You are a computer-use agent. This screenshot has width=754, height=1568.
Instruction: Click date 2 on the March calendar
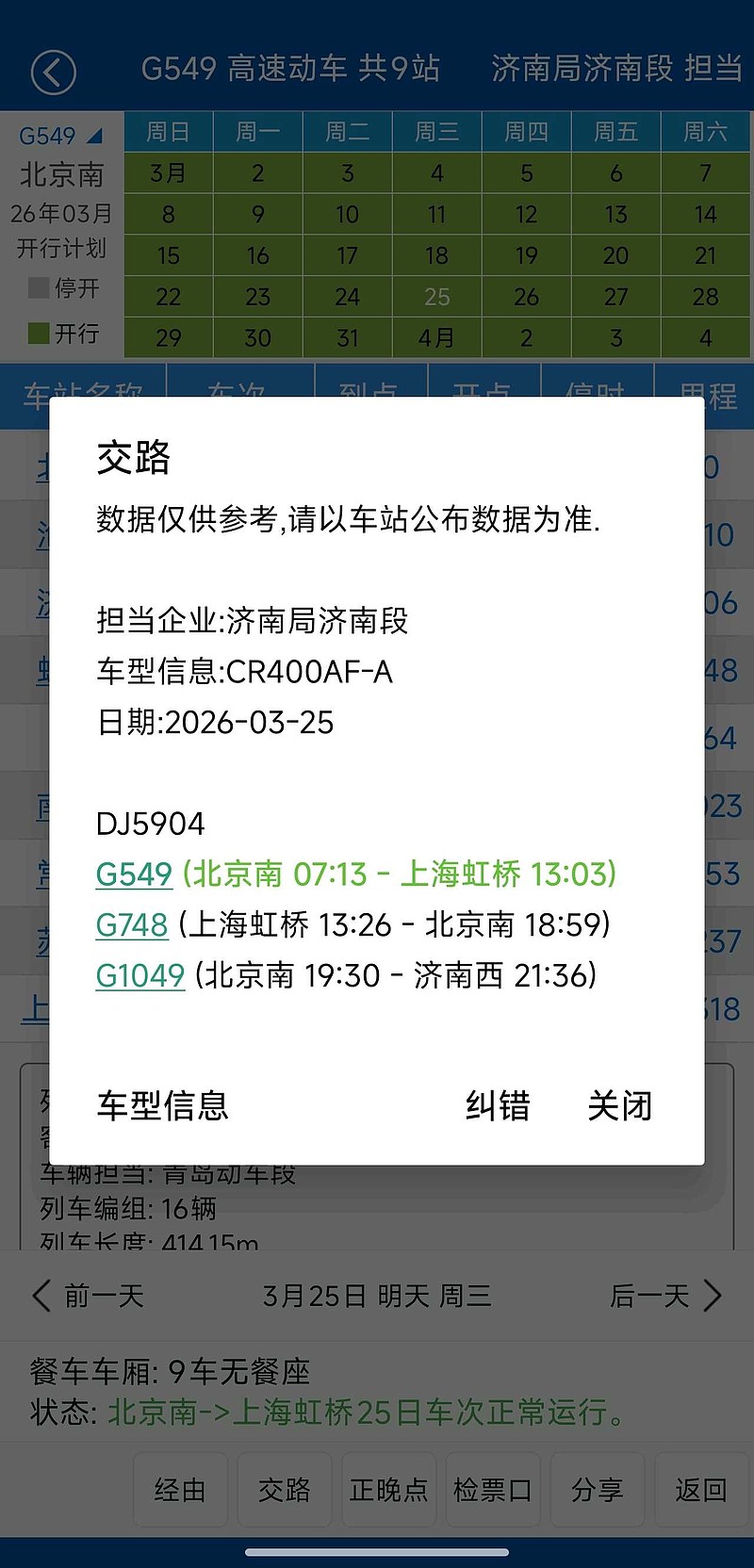[257, 173]
